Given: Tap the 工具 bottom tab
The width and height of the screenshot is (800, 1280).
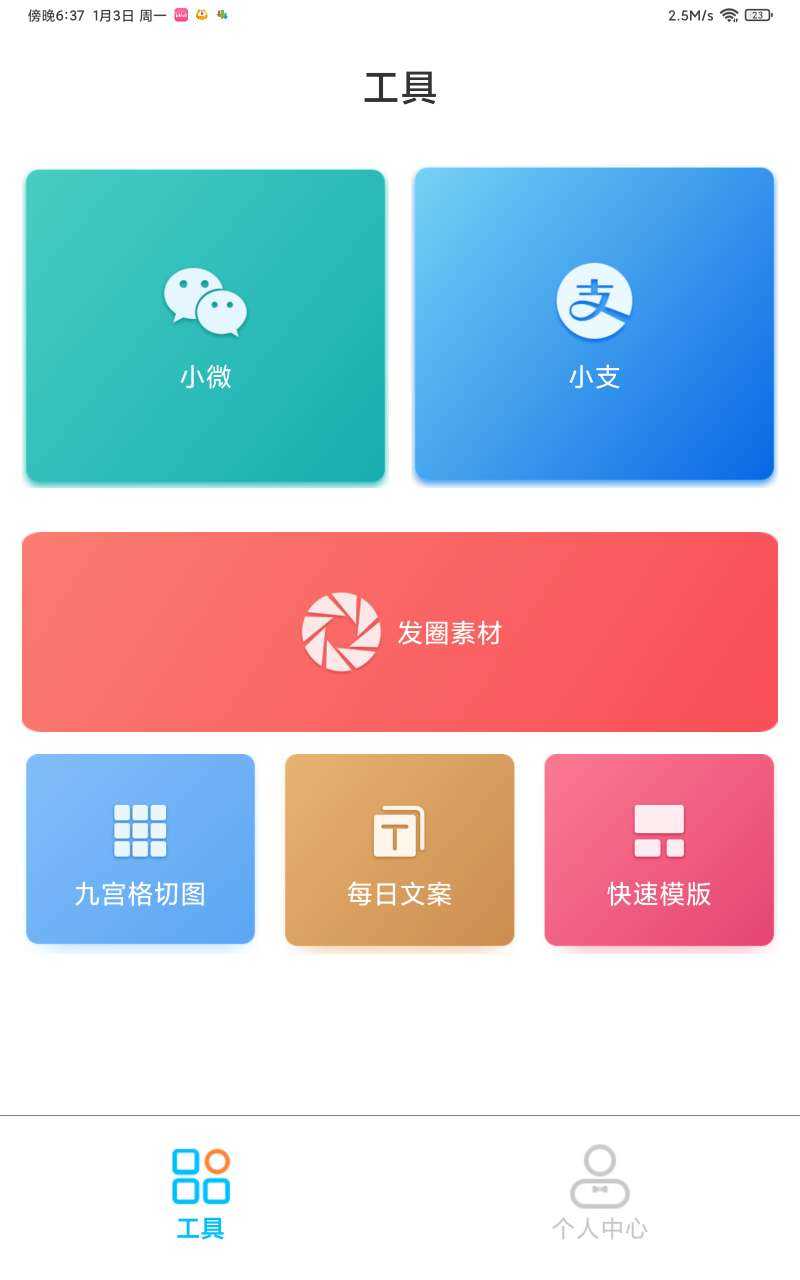Looking at the screenshot, I should coord(200,1193).
